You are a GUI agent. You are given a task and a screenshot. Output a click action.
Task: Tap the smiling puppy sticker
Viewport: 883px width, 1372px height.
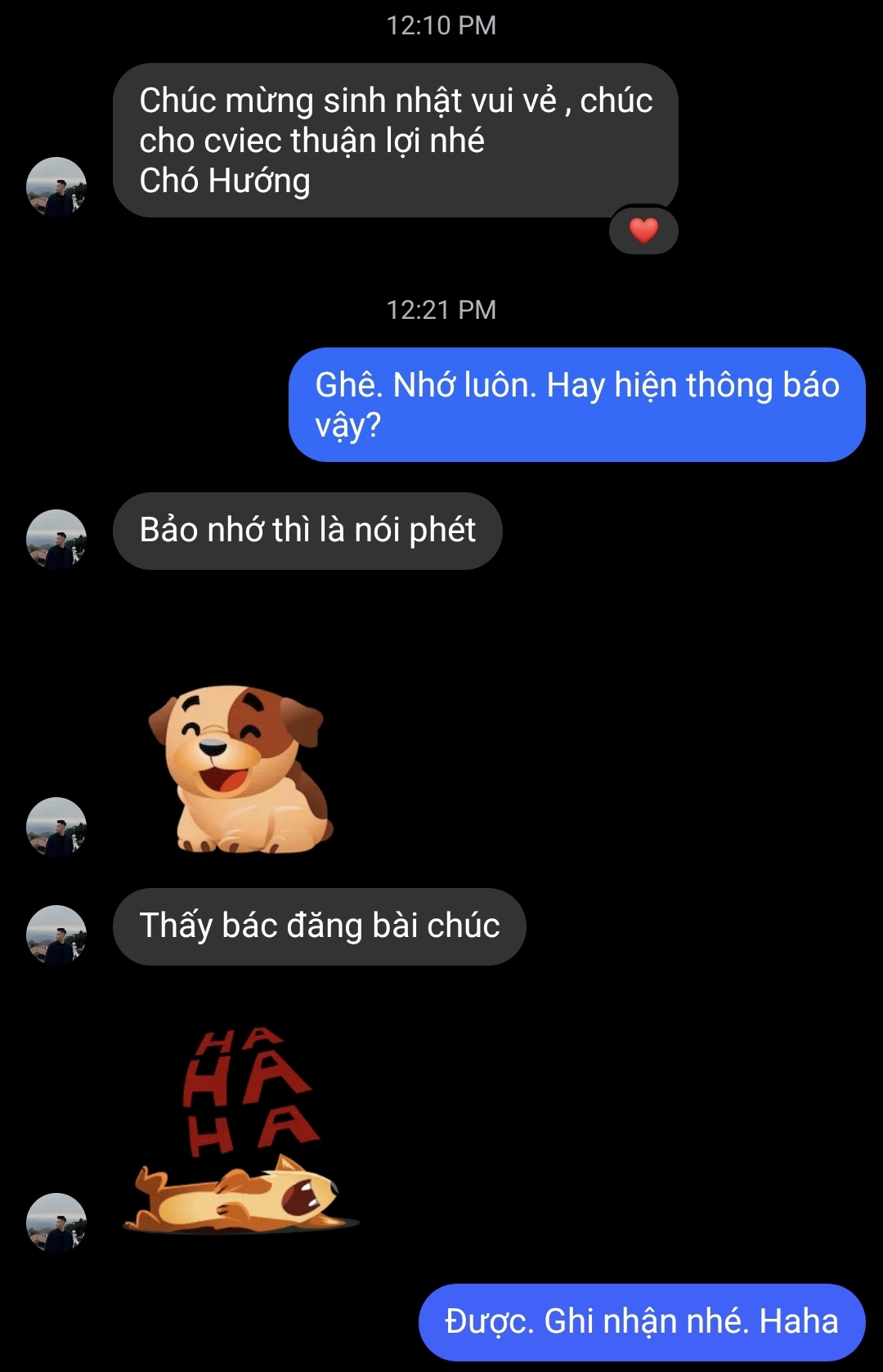tap(241, 769)
